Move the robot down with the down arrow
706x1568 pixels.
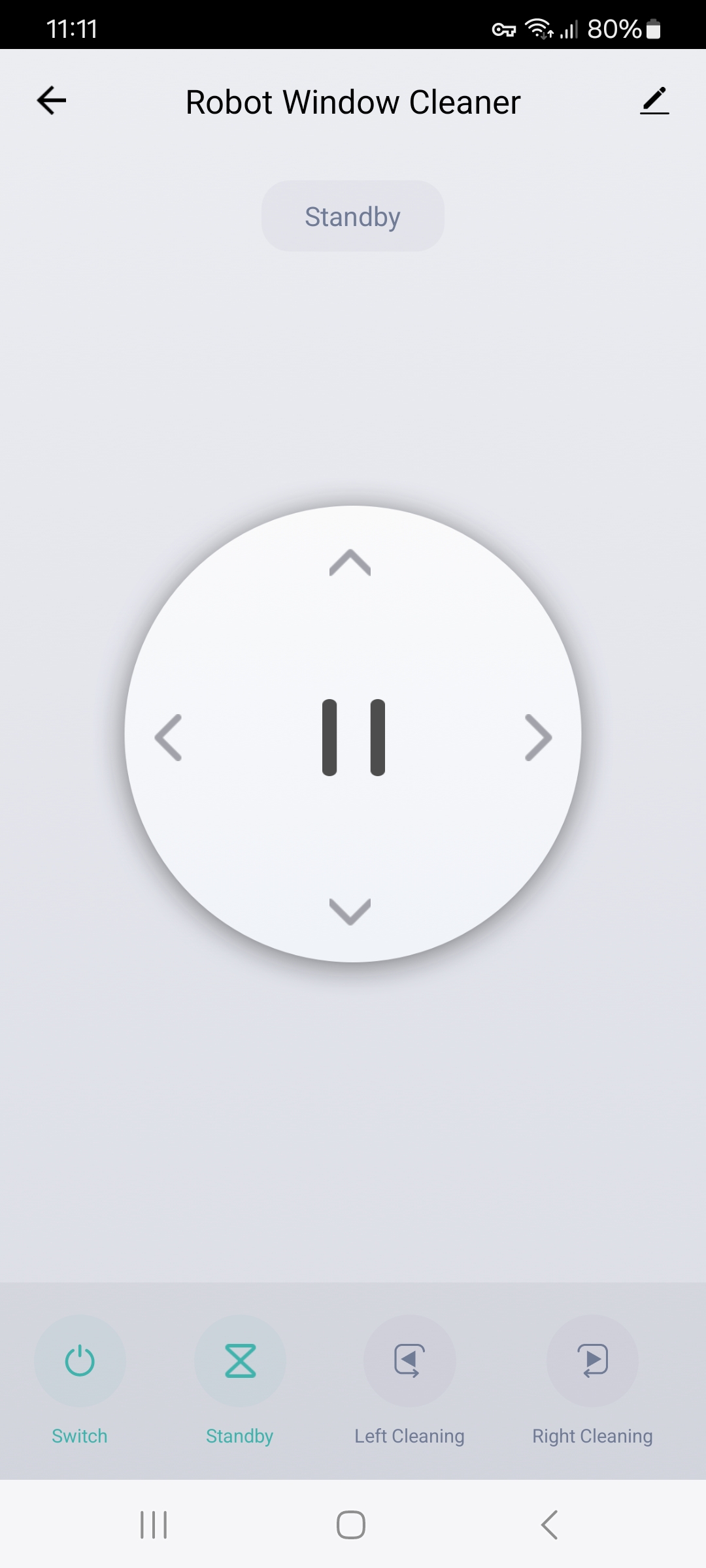click(x=350, y=911)
